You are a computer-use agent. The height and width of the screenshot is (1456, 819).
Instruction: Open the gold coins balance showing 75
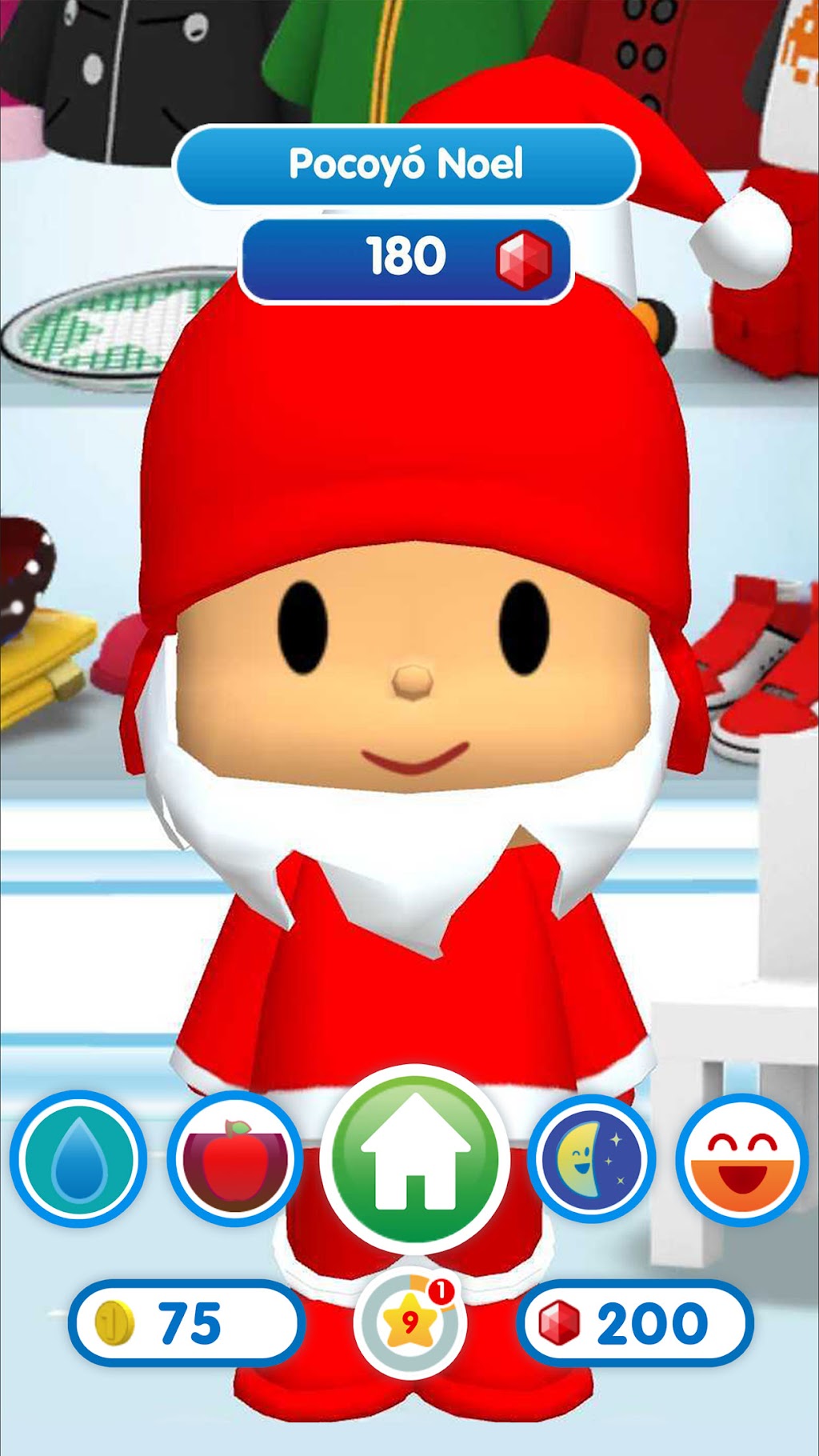pyautogui.click(x=186, y=1322)
